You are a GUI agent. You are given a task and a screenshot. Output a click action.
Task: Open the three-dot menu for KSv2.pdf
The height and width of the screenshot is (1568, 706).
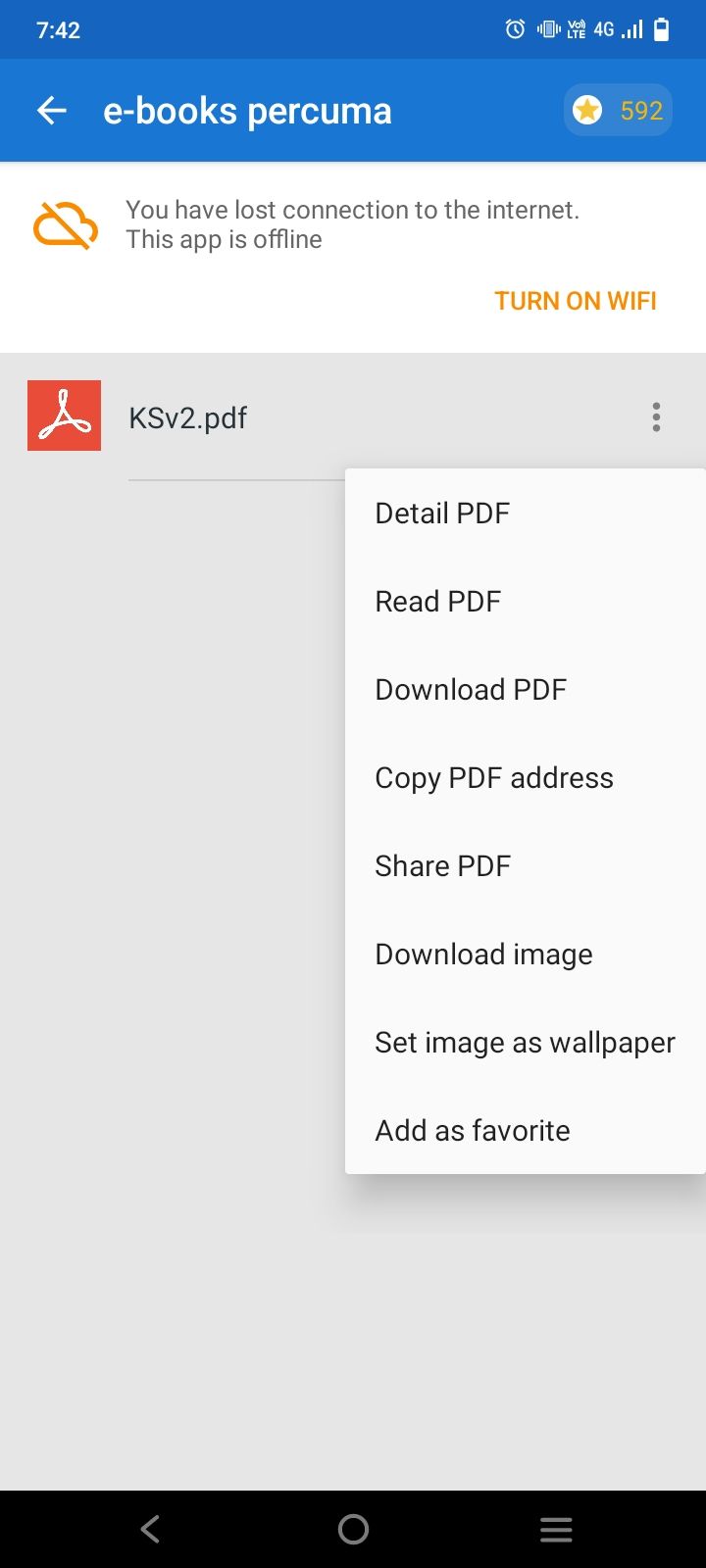(x=656, y=417)
